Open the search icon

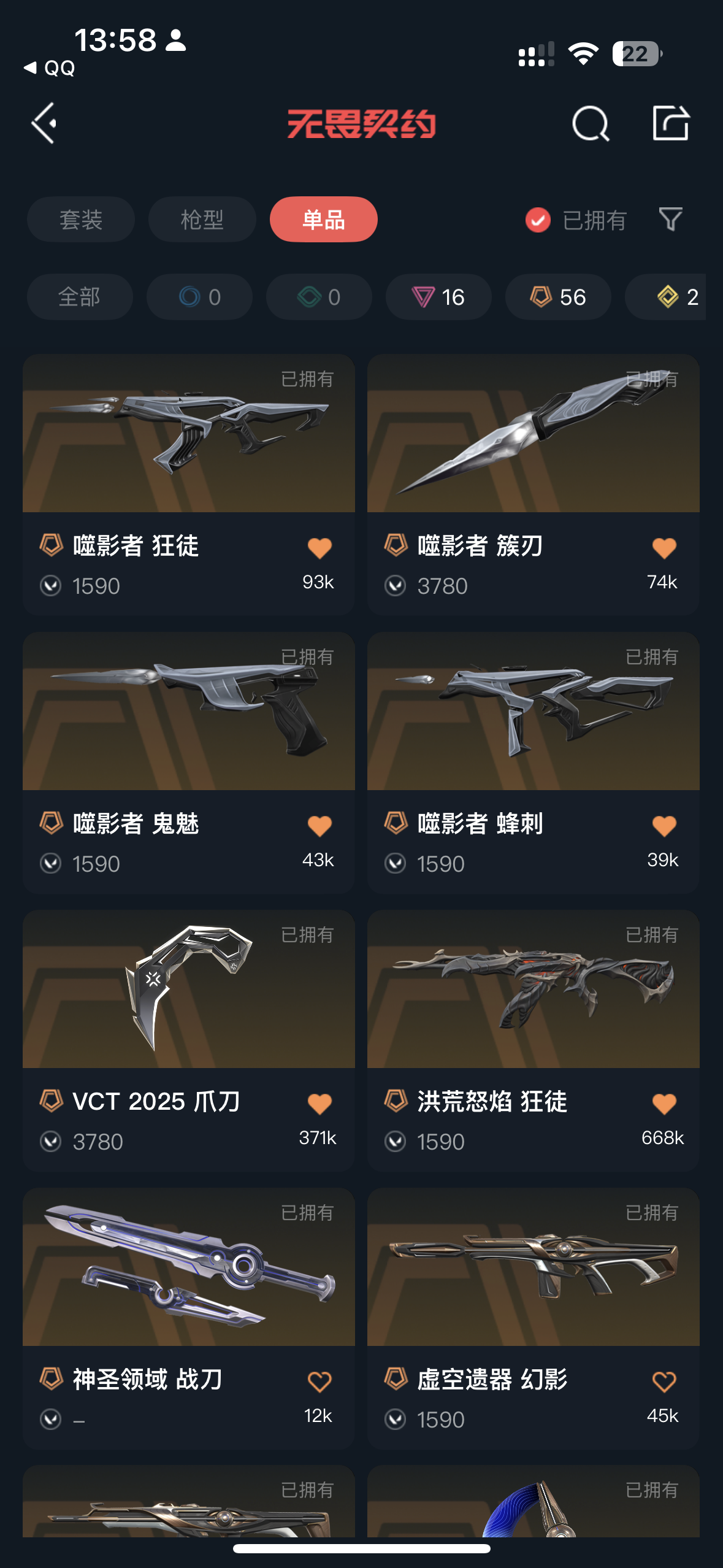[x=590, y=123]
